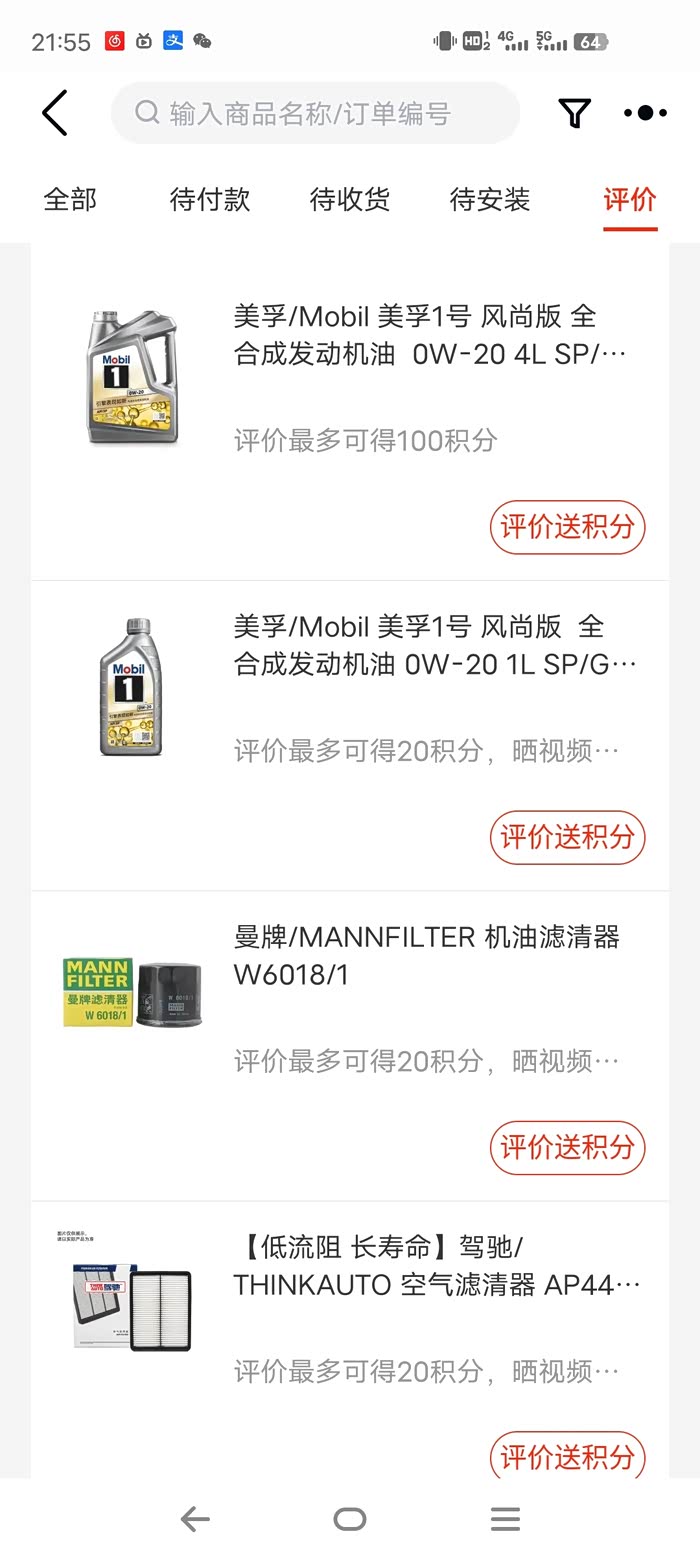Open recent apps from the navigation bar
This screenshot has width=700, height=1560.
tap(505, 1520)
